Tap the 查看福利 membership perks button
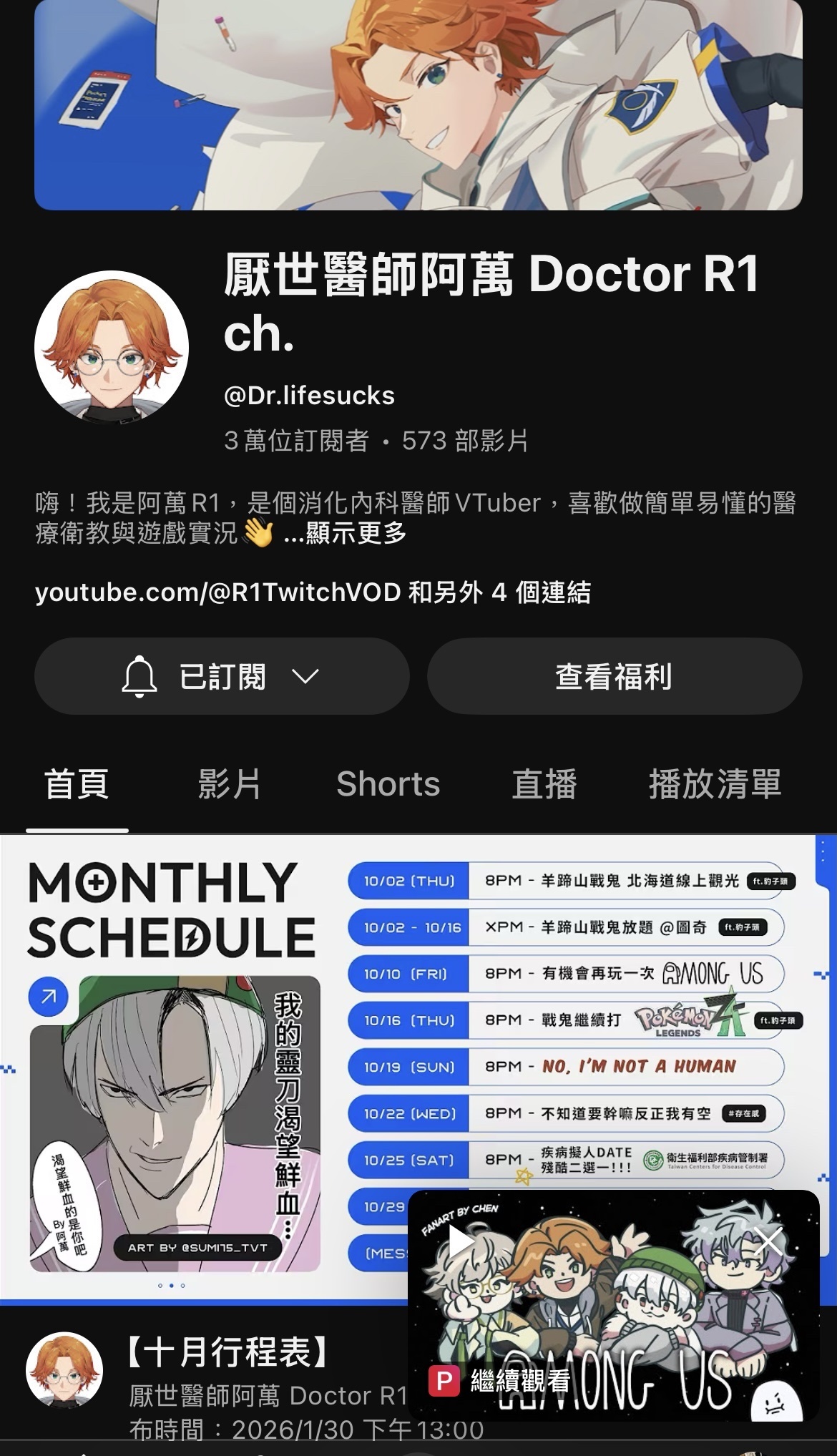Viewport: 837px width, 1456px height. click(x=614, y=676)
